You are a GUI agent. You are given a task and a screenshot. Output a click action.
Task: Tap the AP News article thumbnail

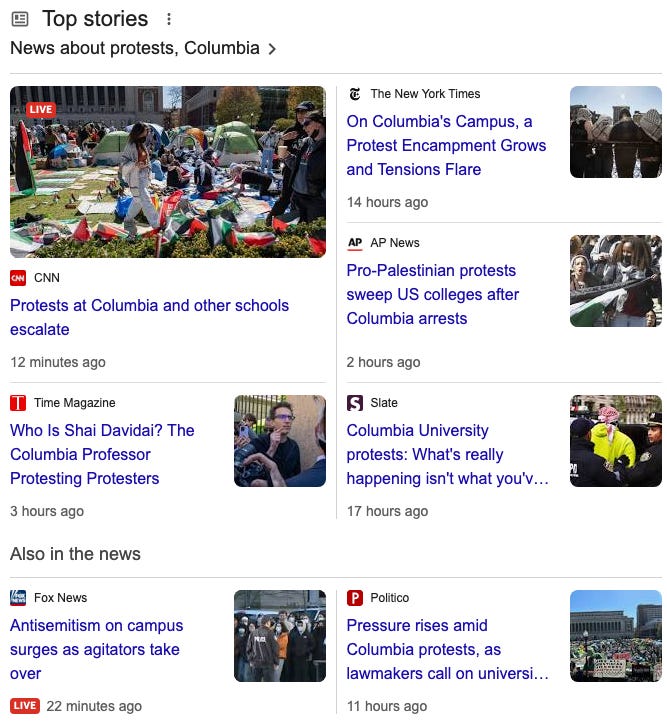pyautogui.click(x=616, y=281)
